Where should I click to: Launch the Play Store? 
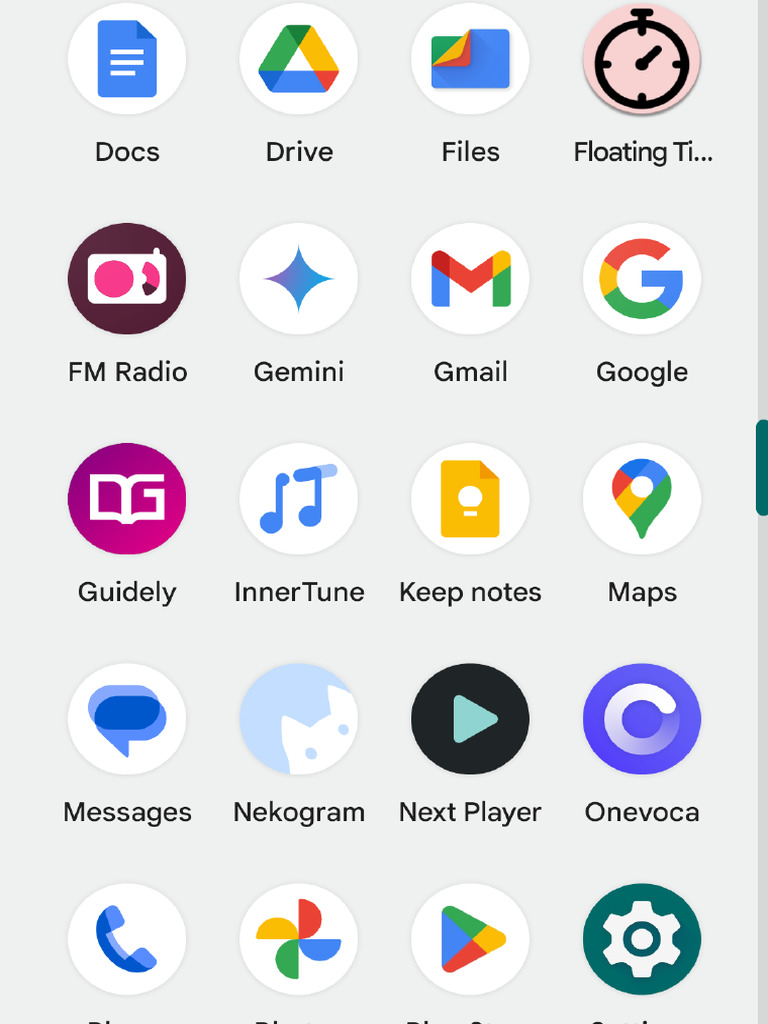coord(470,939)
